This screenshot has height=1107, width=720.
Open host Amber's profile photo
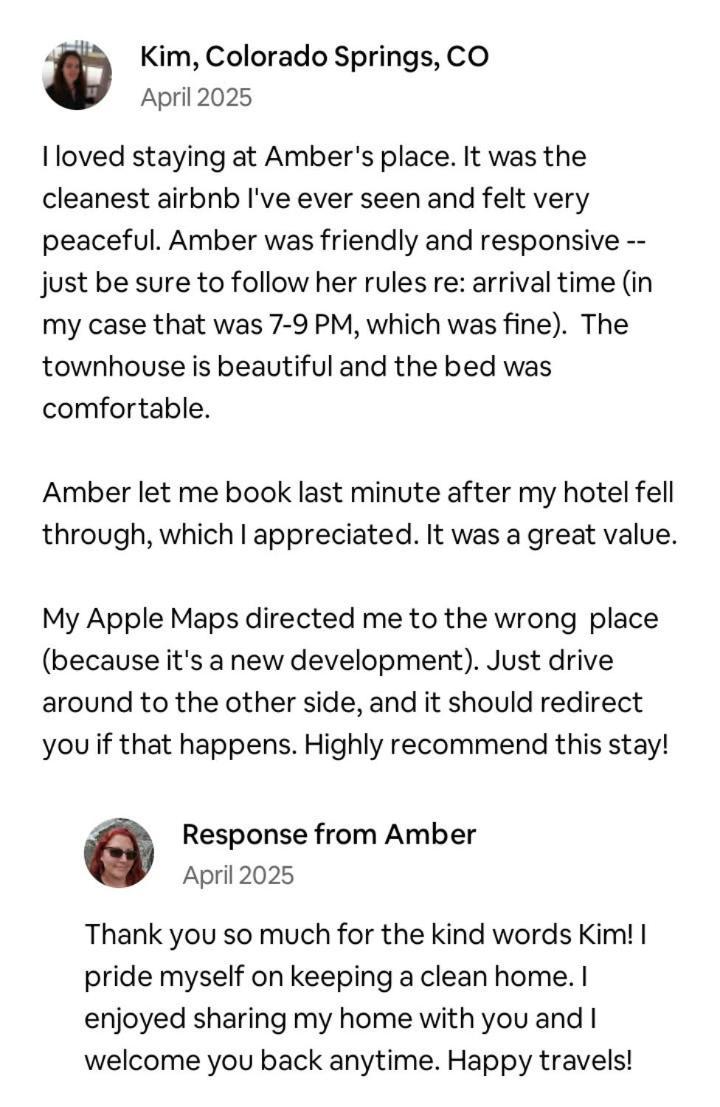click(x=119, y=852)
